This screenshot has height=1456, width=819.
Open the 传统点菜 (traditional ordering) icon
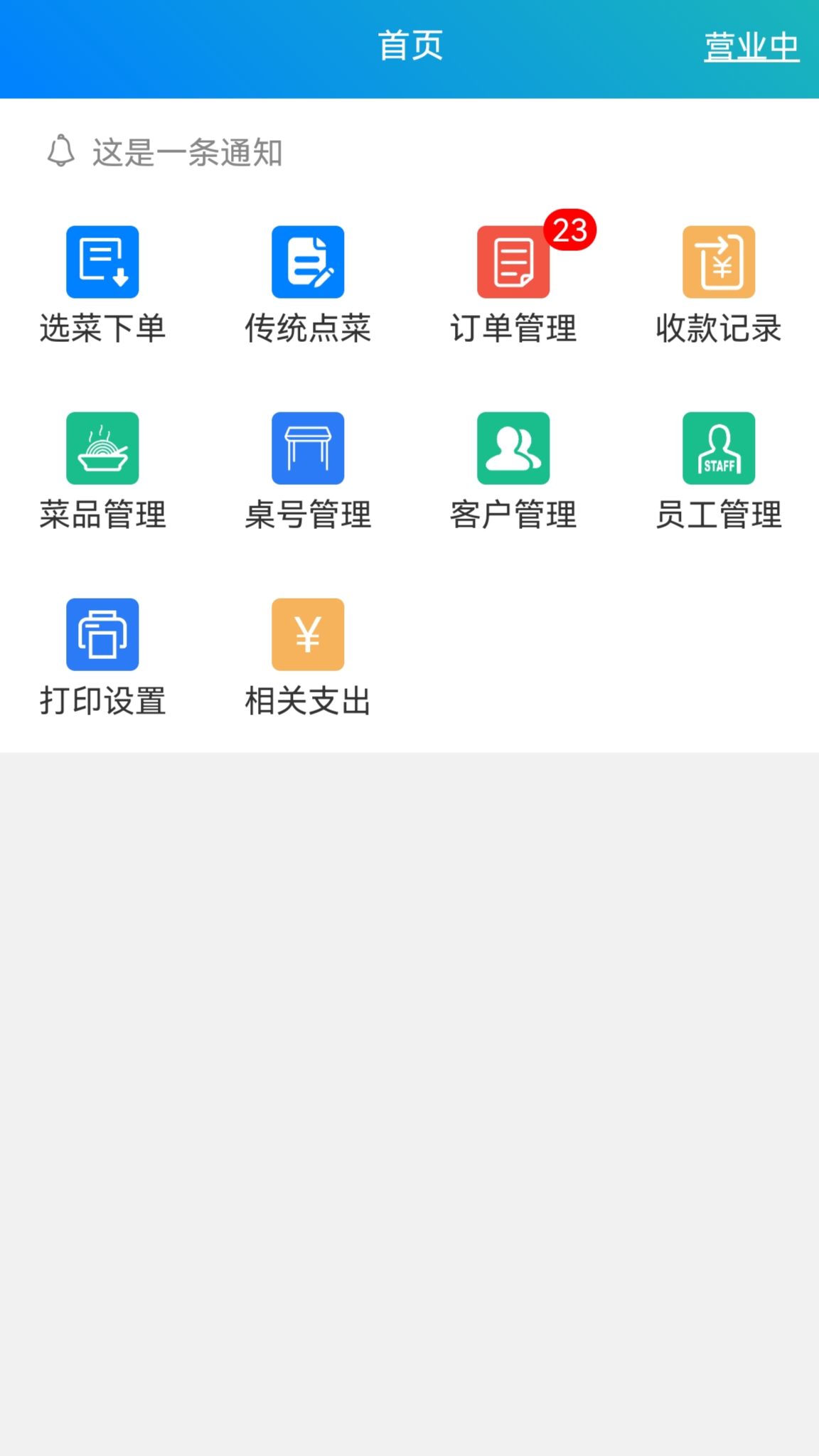click(x=307, y=261)
